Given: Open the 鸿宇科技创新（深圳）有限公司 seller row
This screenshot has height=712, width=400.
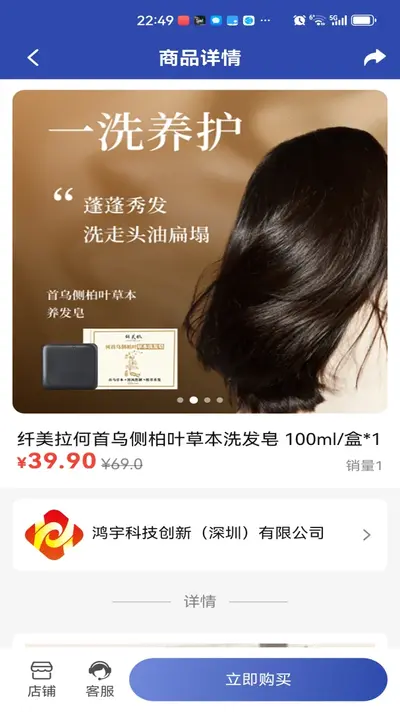Looking at the screenshot, I should pos(200,534).
